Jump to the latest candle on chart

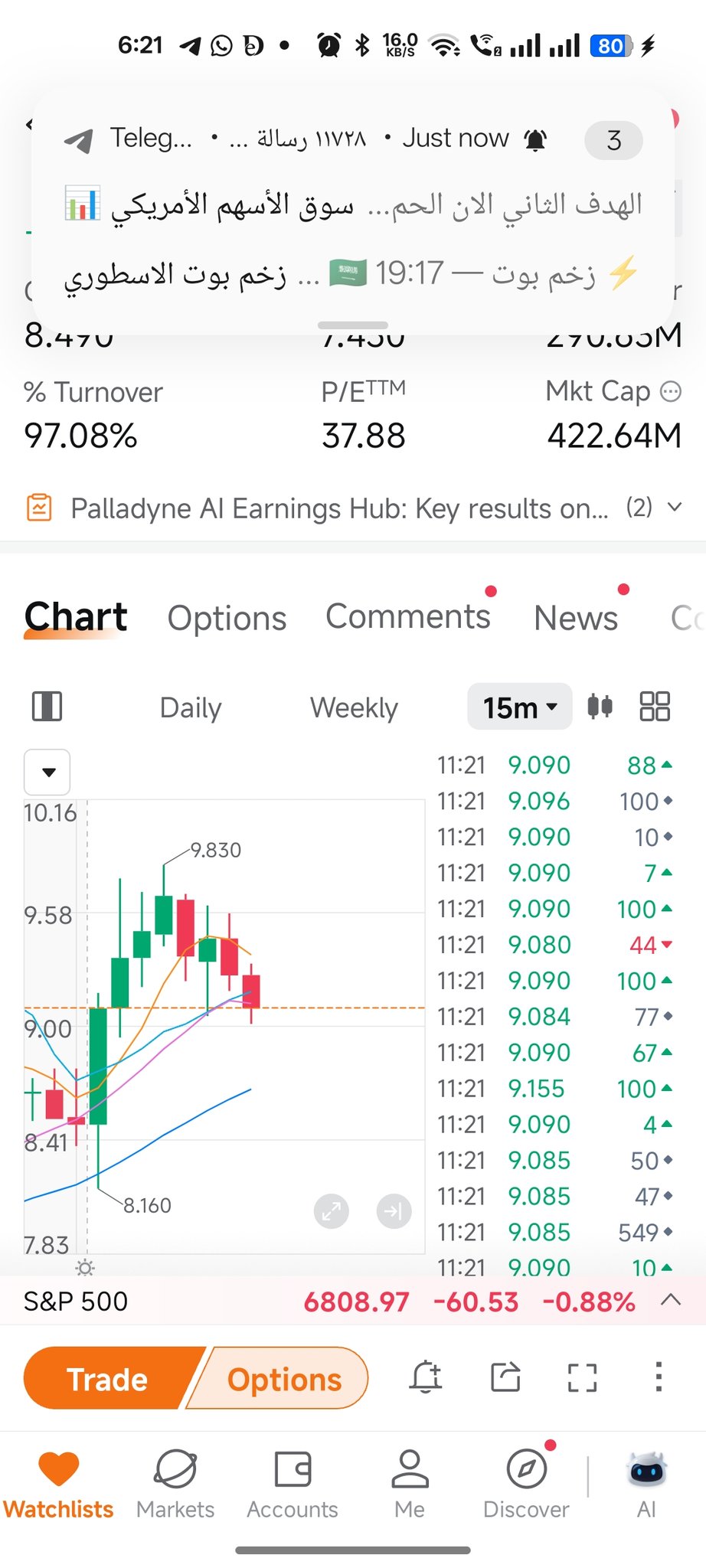394,1211
